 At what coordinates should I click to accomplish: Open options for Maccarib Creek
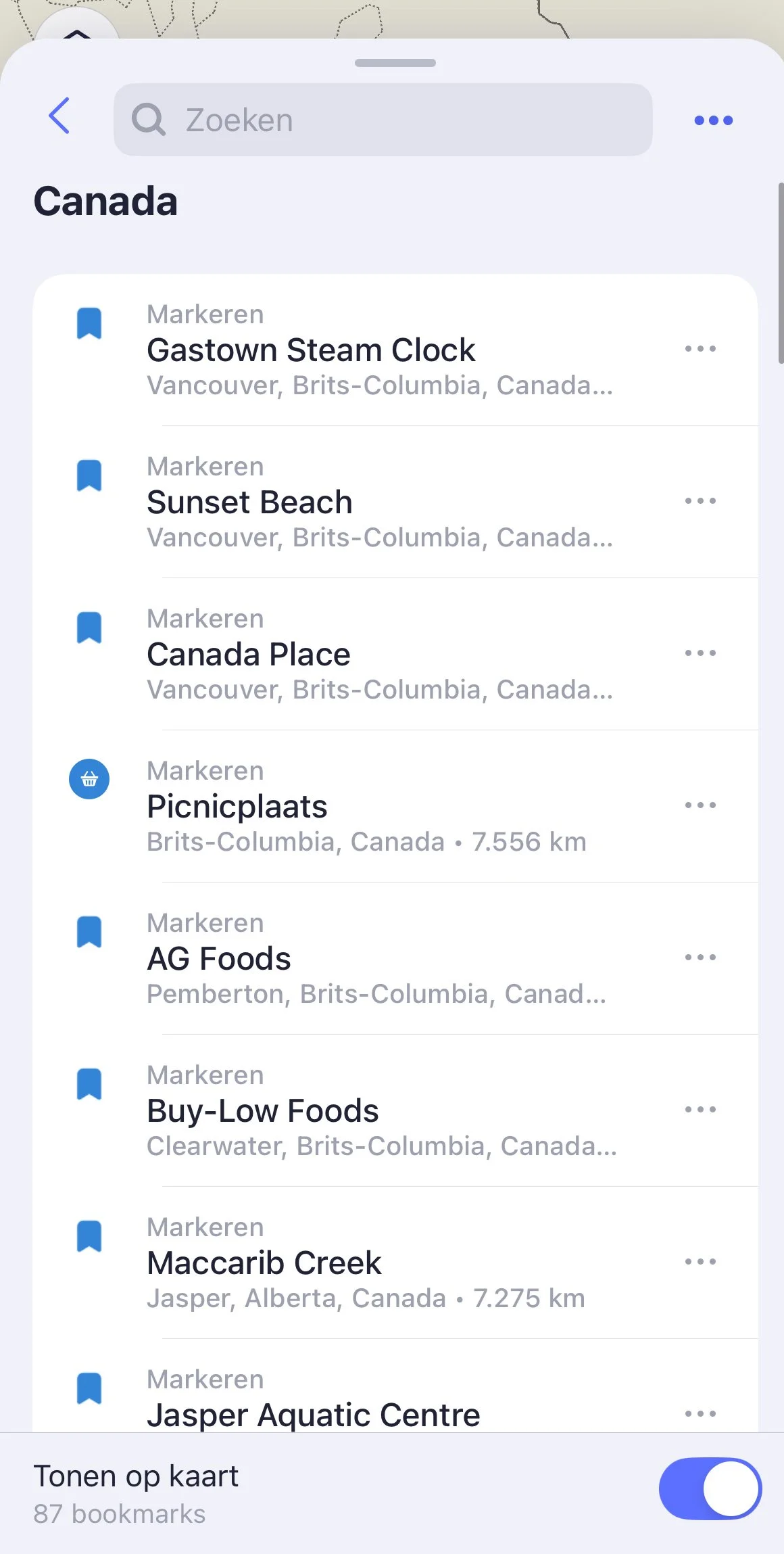click(x=700, y=1262)
